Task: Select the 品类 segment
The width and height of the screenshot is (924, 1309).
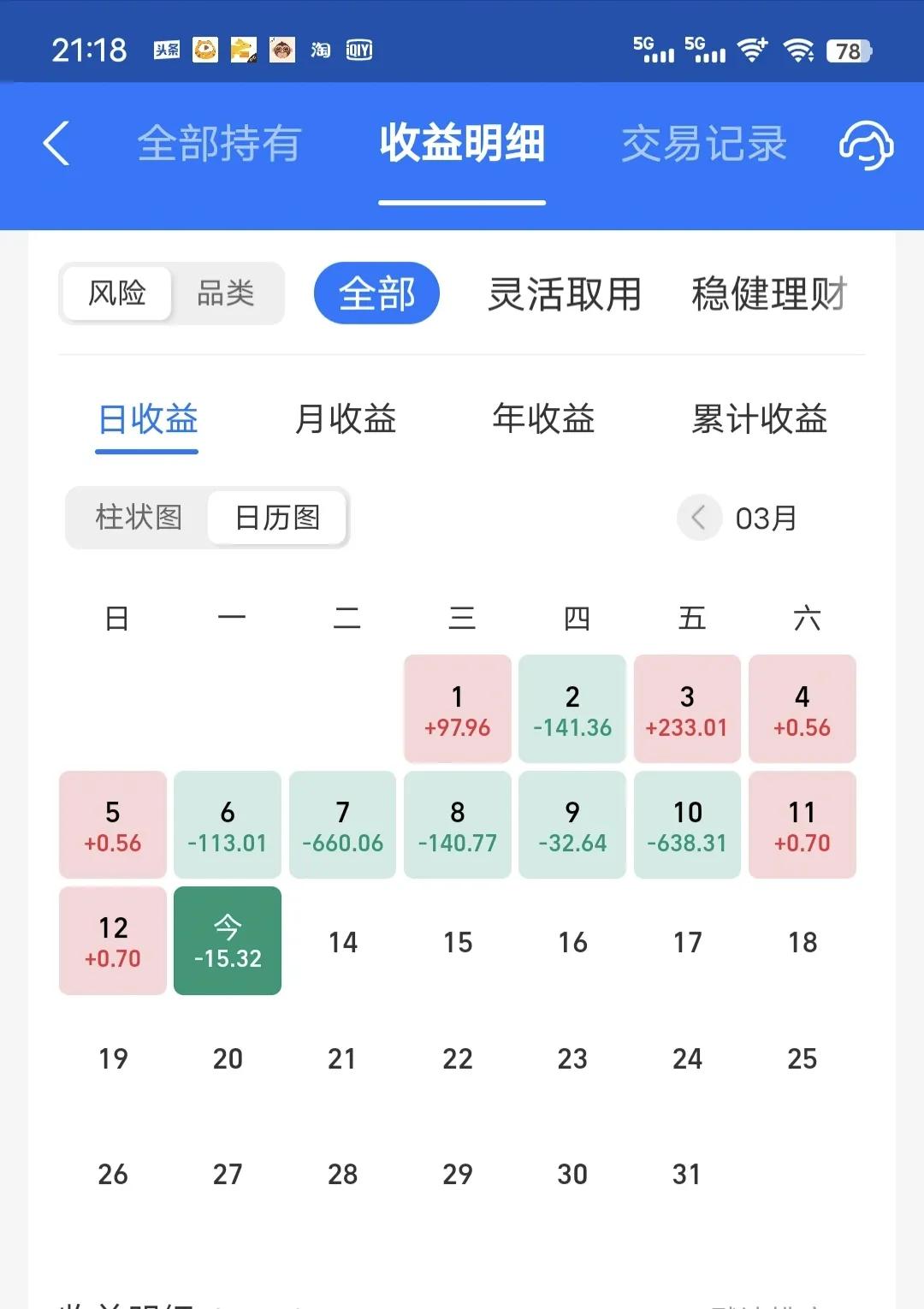Action: [226, 293]
